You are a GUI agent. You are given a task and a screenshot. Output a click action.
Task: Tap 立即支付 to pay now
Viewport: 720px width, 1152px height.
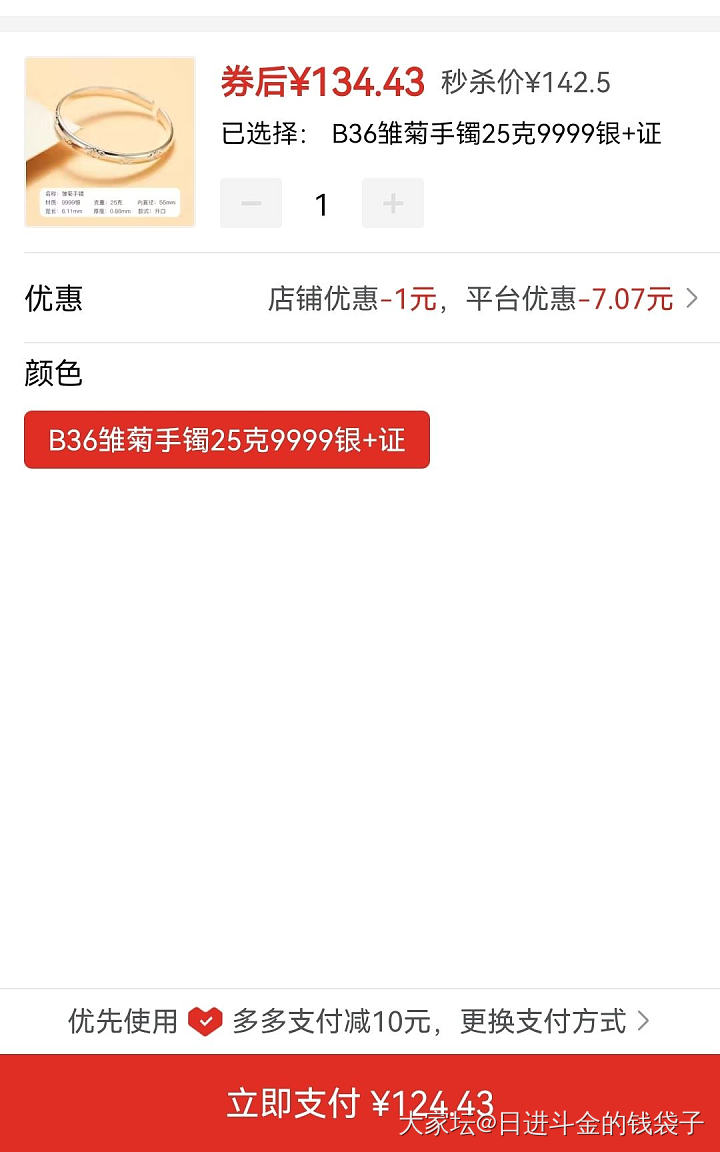pos(360,1103)
